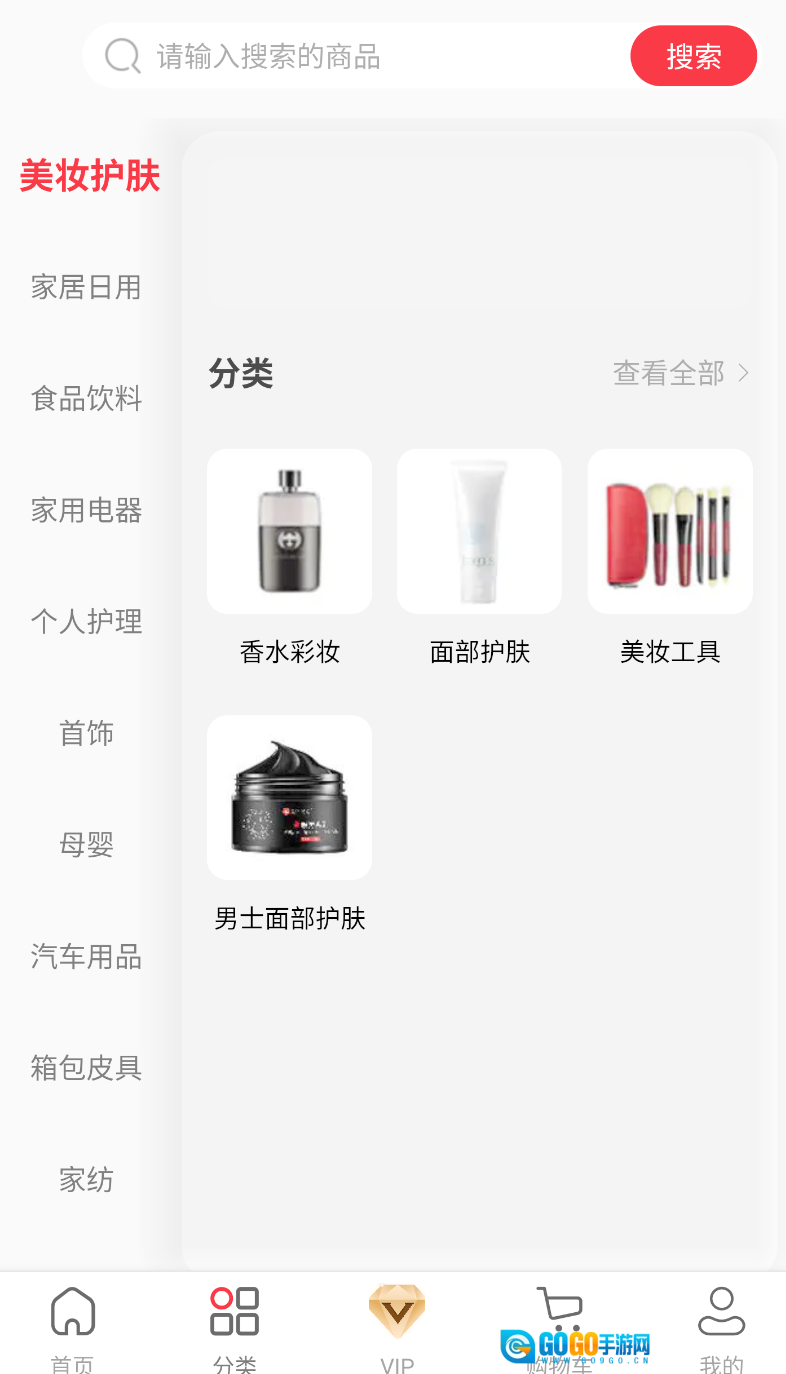This screenshot has height=1374, width=786.
Task: Select the 首饰 category
Action: click(x=86, y=733)
